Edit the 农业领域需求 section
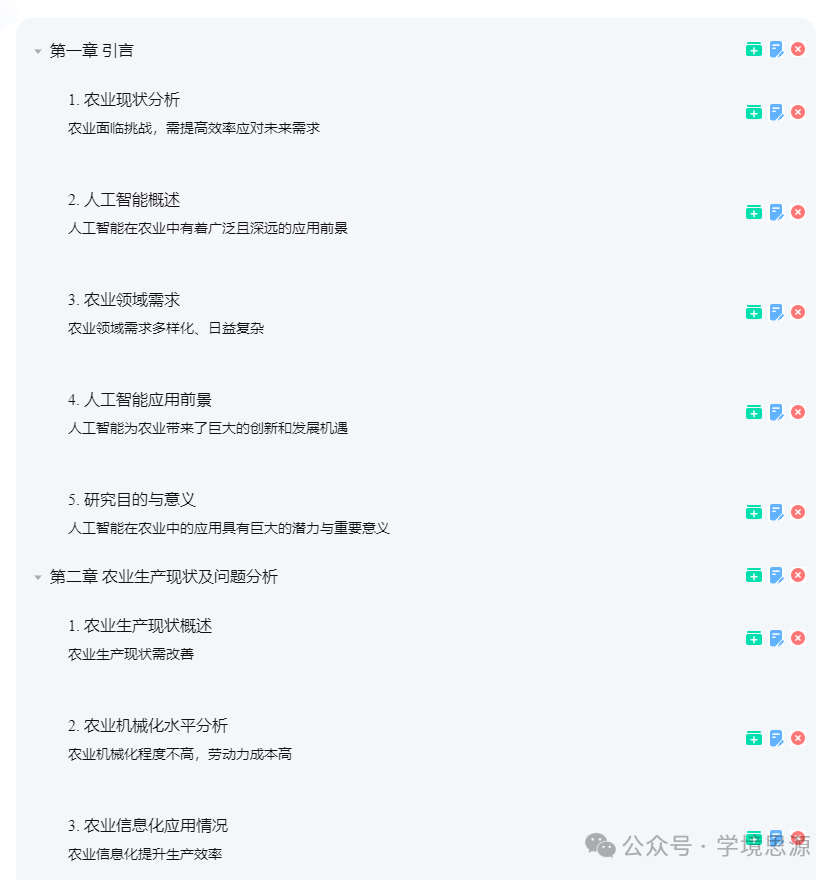838x880 pixels. point(775,312)
